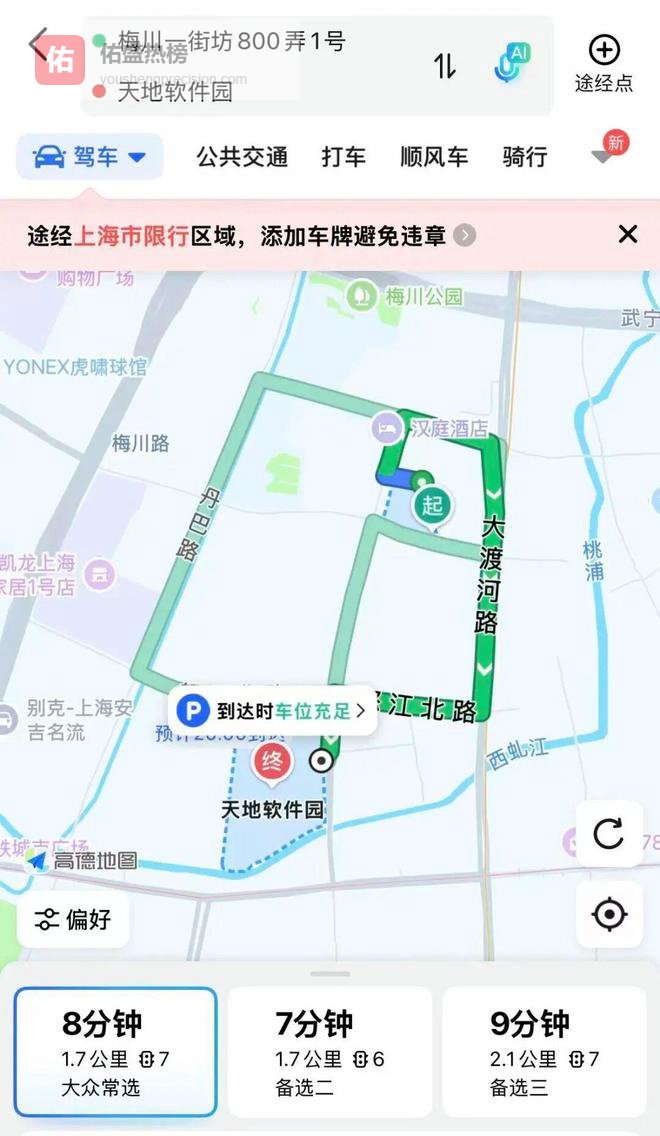Open the 驾车 mode dropdown
This screenshot has width=660, height=1136.
click(90, 157)
